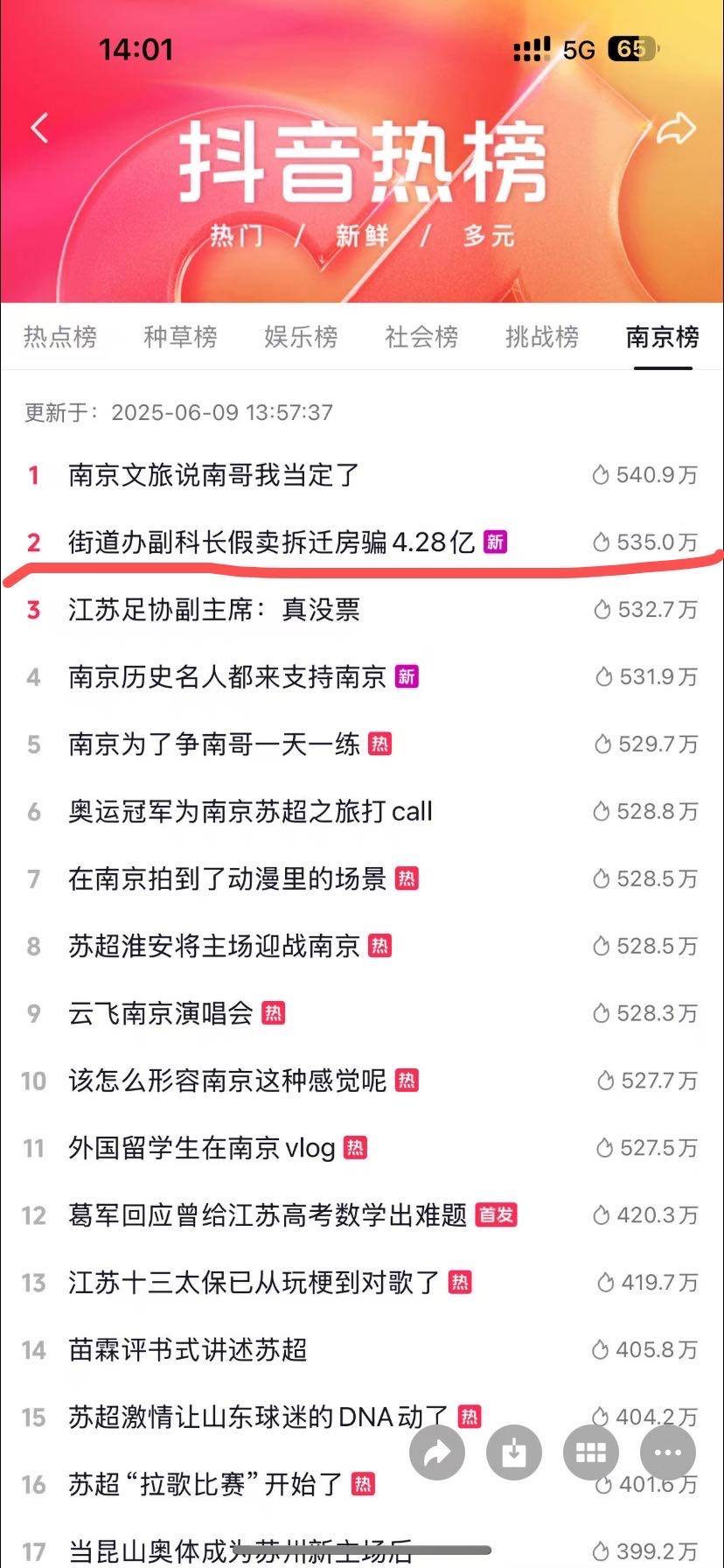This screenshot has height=1568, width=724.
Task: Open topic 奥运冠军为南京苏超之旅打call
Action: pyautogui.click(x=250, y=812)
